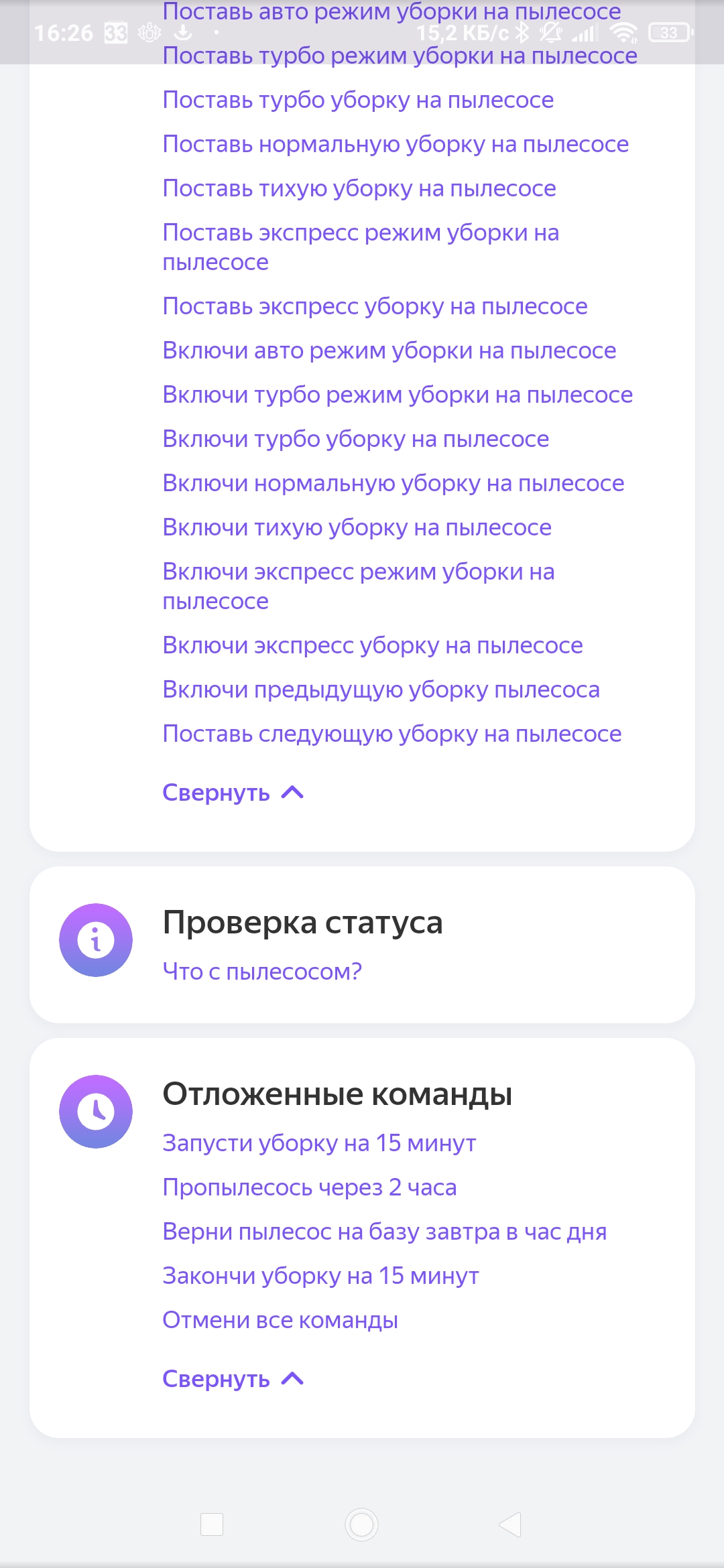
Task: Select 'Включи предыдущую уборку пылесоса'
Action: (x=381, y=690)
